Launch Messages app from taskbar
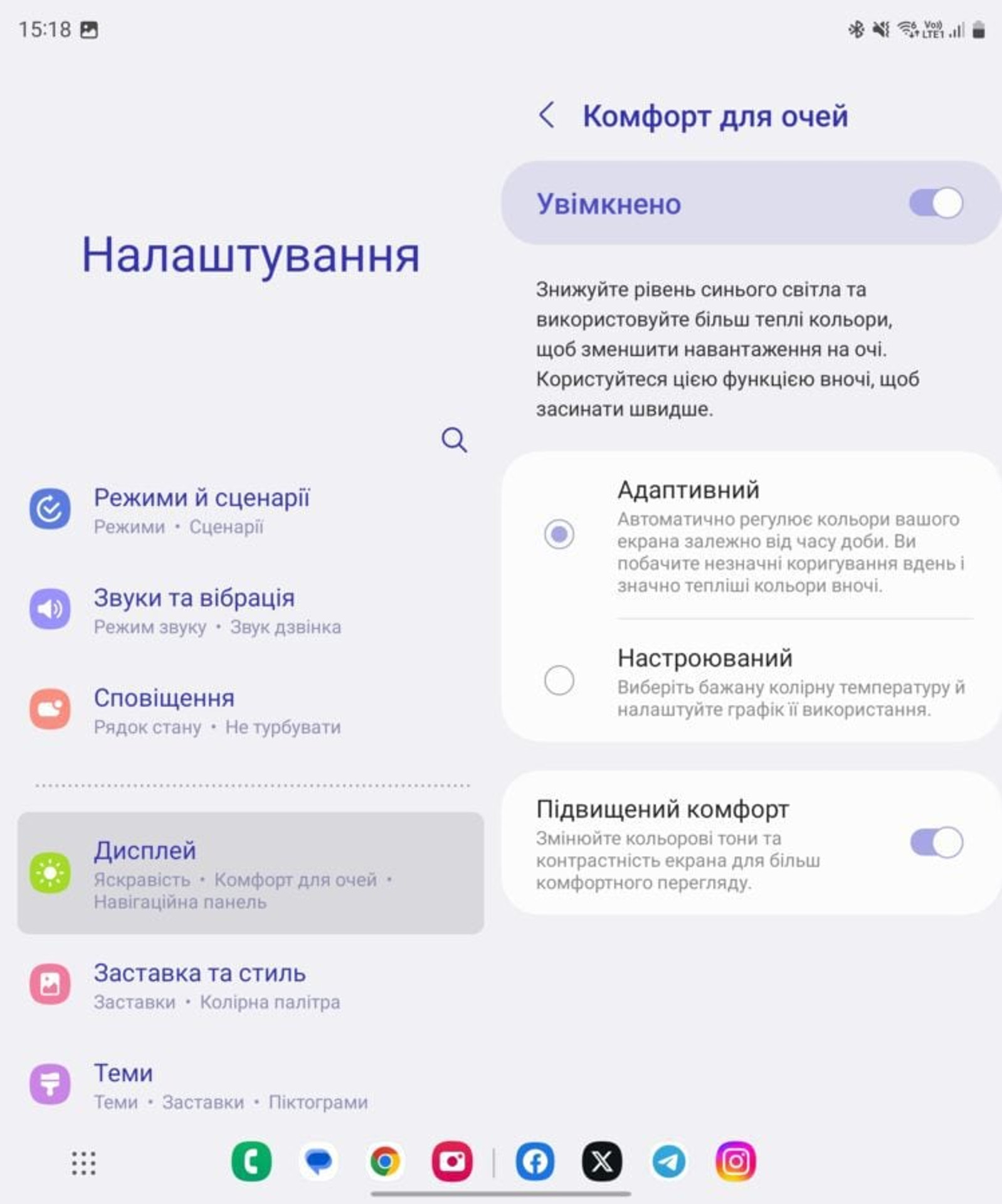 coord(319,1161)
